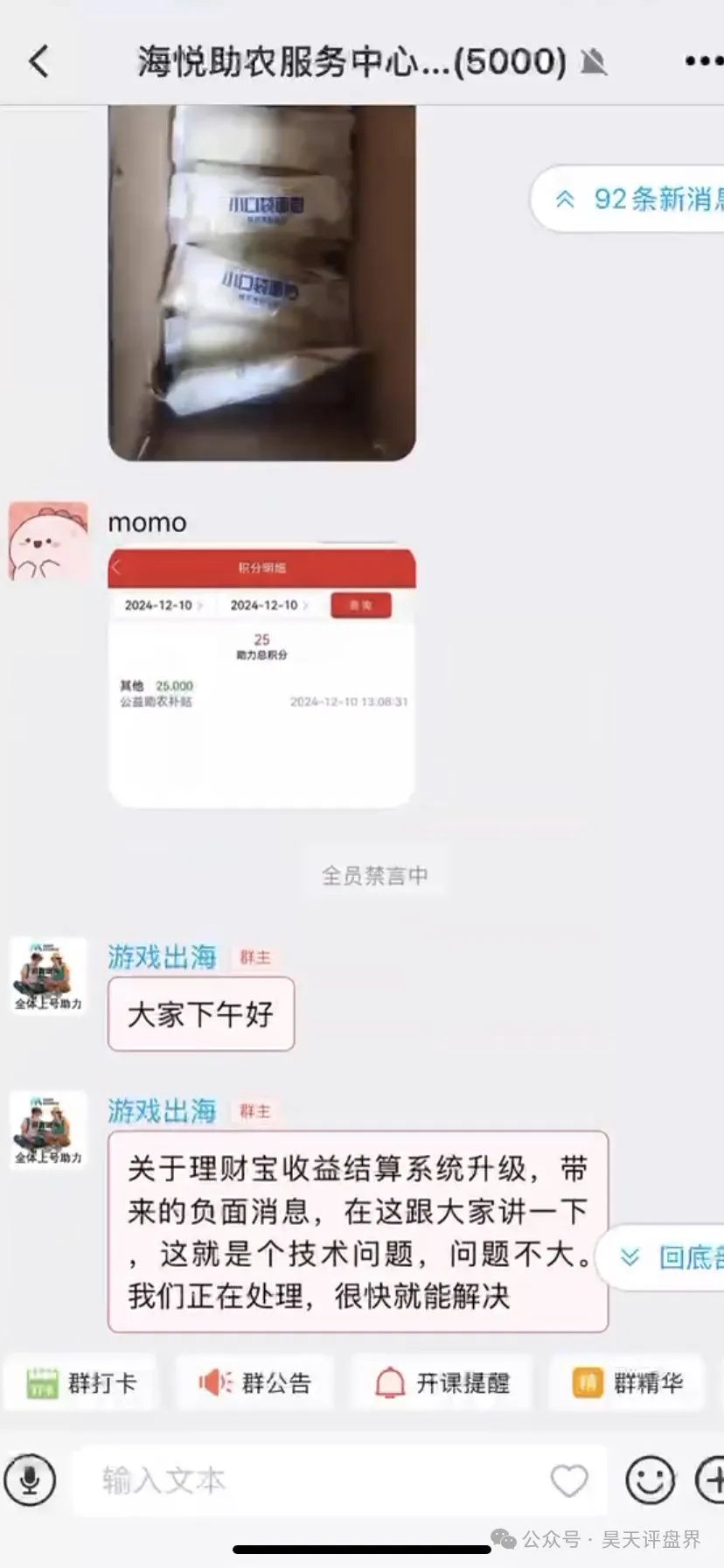Open the emoji picker

coord(650,1480)
